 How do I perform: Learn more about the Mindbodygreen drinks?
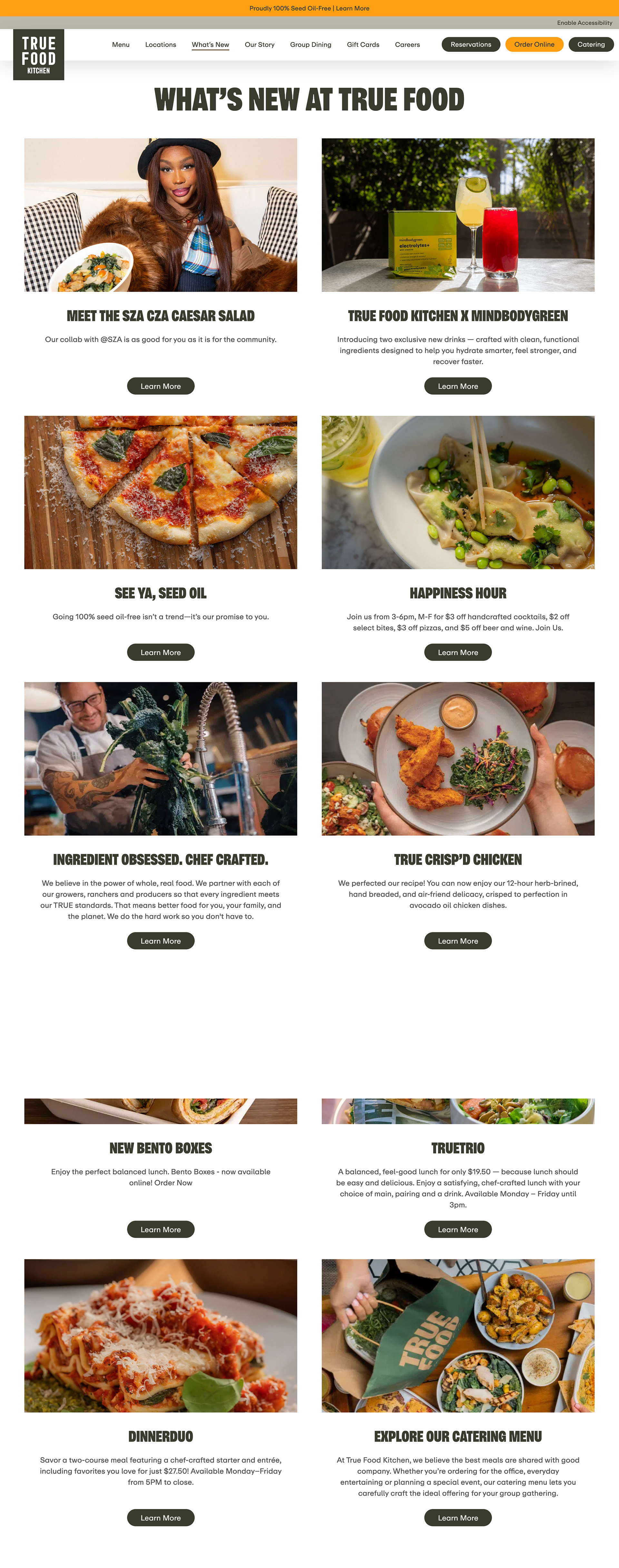[x=458, y=386]
